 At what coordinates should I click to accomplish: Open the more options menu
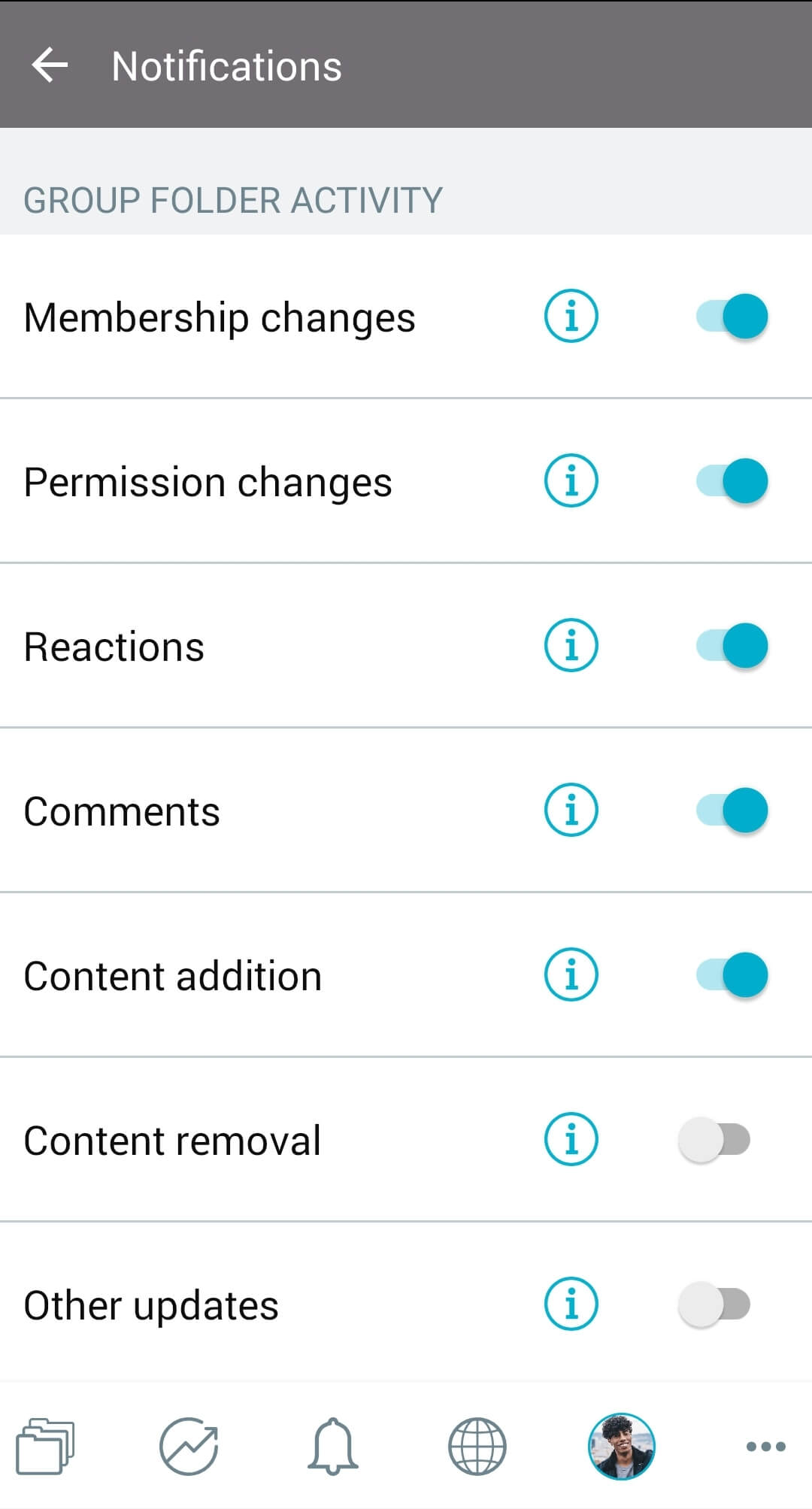click(x=765, y=1446)
